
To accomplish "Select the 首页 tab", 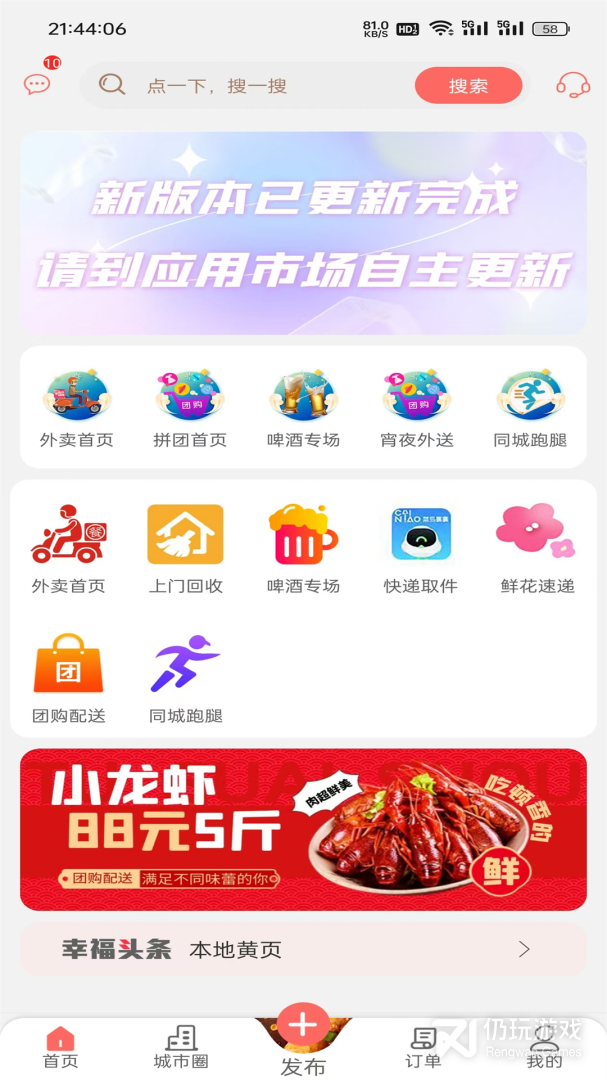I will click(x=61, y=1047).
